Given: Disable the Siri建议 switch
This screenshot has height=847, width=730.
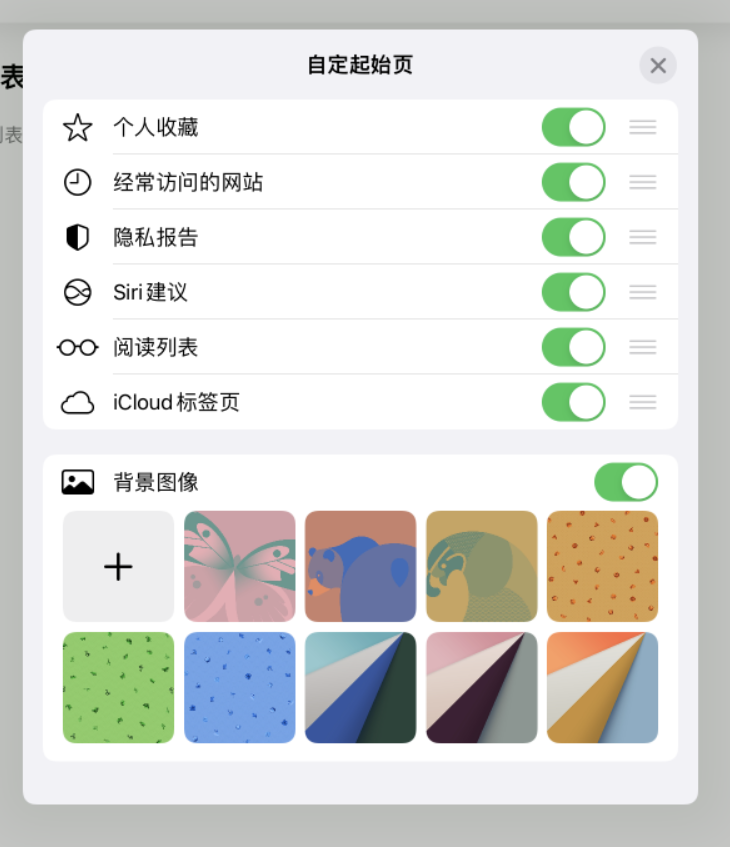Looking at the screenshot, I should (x=573, y=292).
